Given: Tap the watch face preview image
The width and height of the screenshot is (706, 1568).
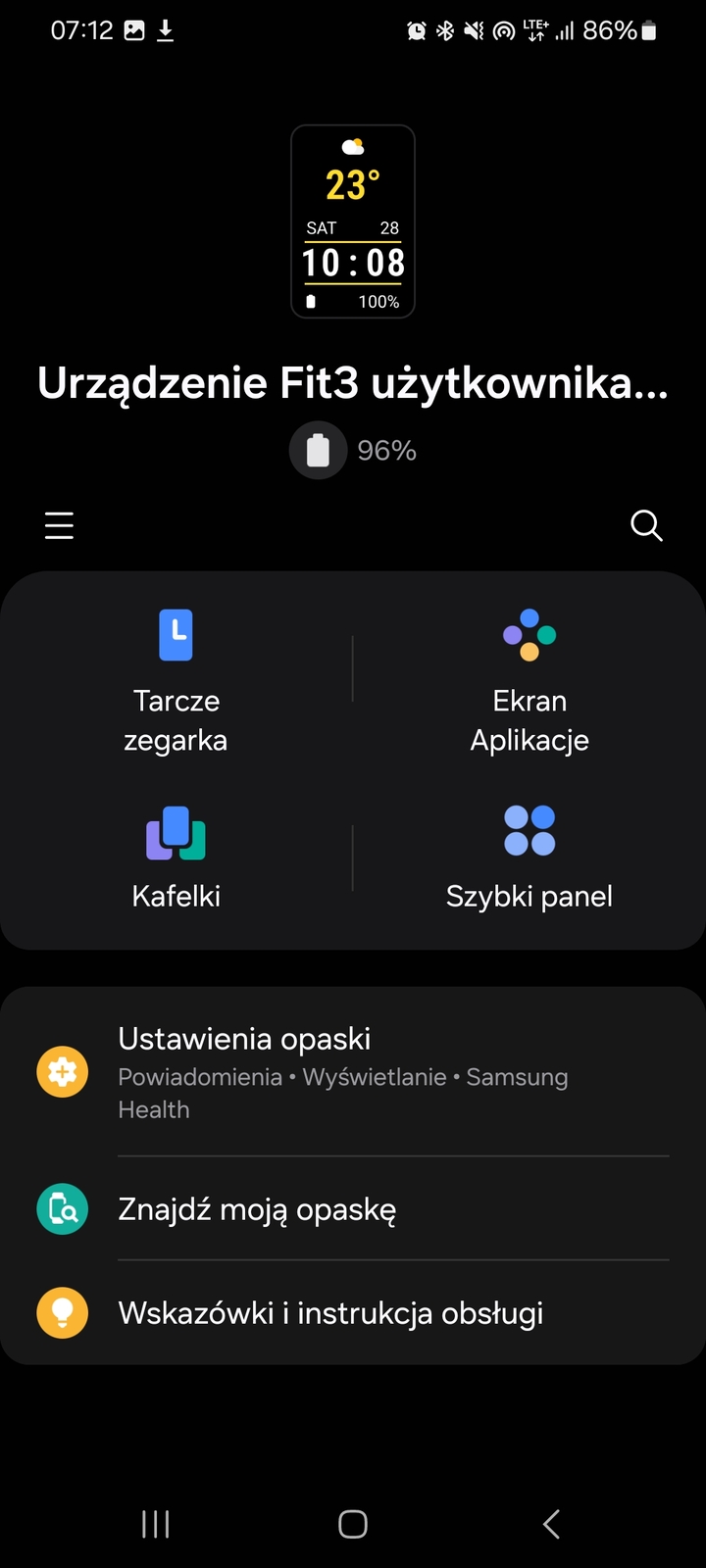Looking at the screenshot, I should pos(353,221).
